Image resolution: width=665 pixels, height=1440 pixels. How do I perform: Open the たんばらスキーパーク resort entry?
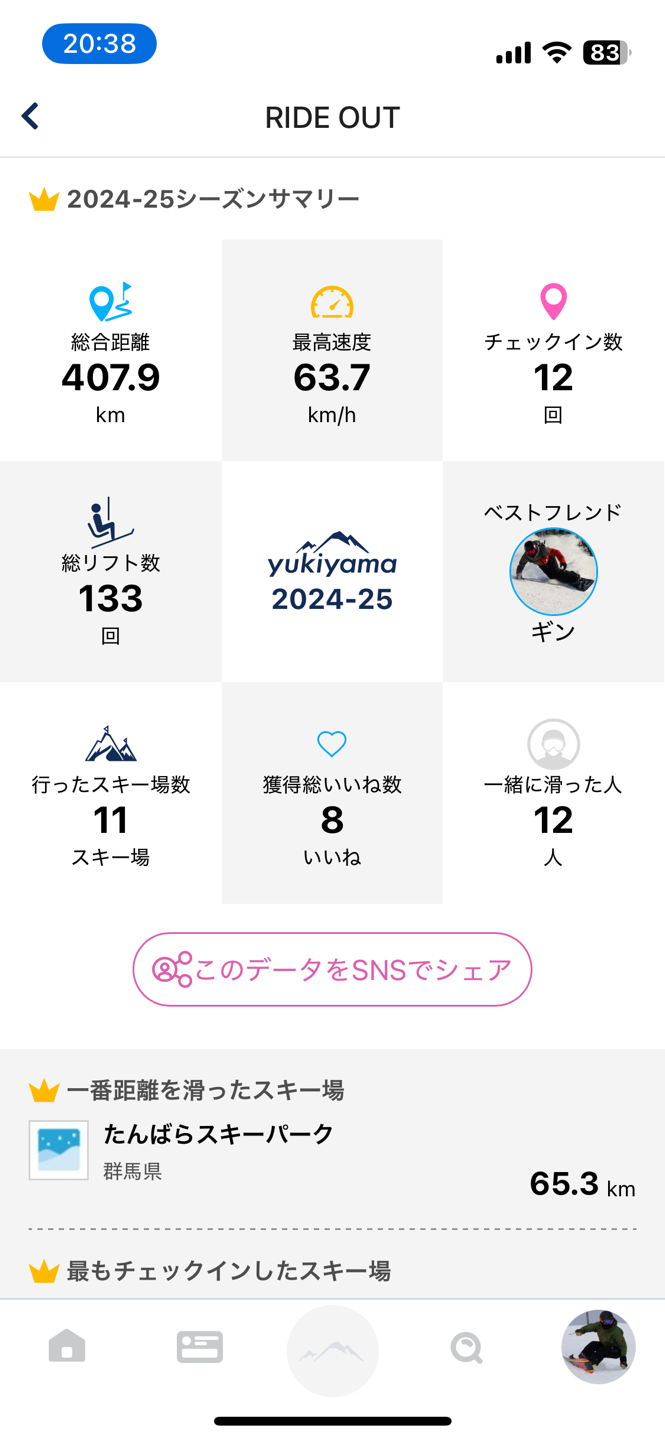click(218, 1135)
